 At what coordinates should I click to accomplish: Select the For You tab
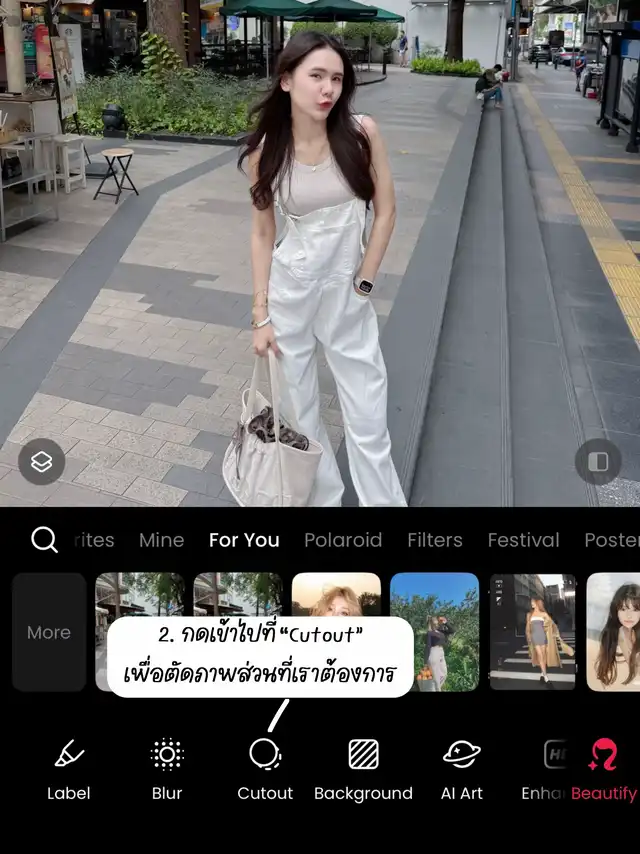[x=244, y=540]
